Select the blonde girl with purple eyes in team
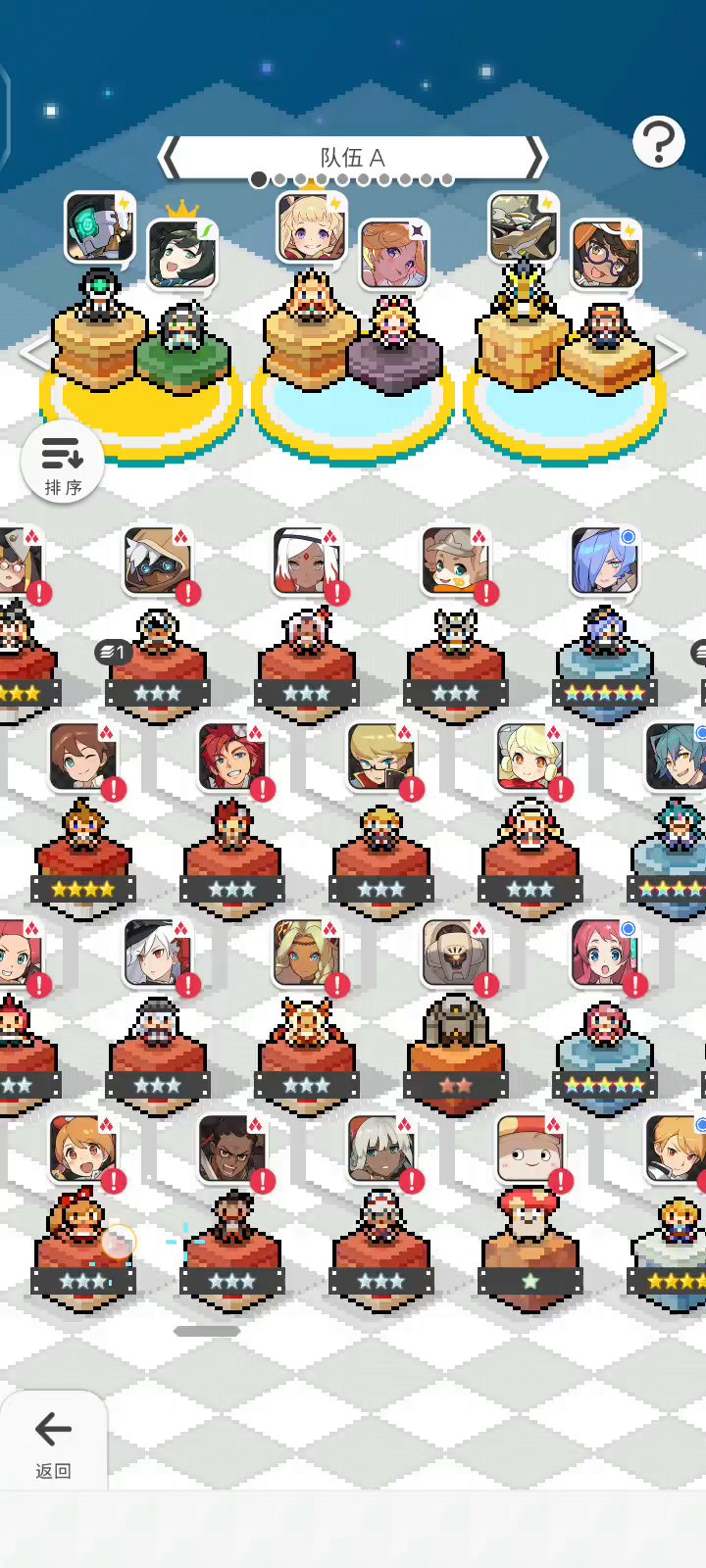706x1568 pixels. tap(312, 227)
